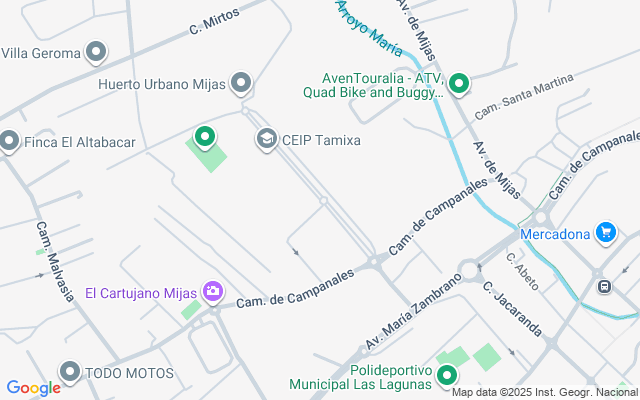Select the Villa Geroma map marker
This screenshot has width=640, height=400.
point(96,51)
